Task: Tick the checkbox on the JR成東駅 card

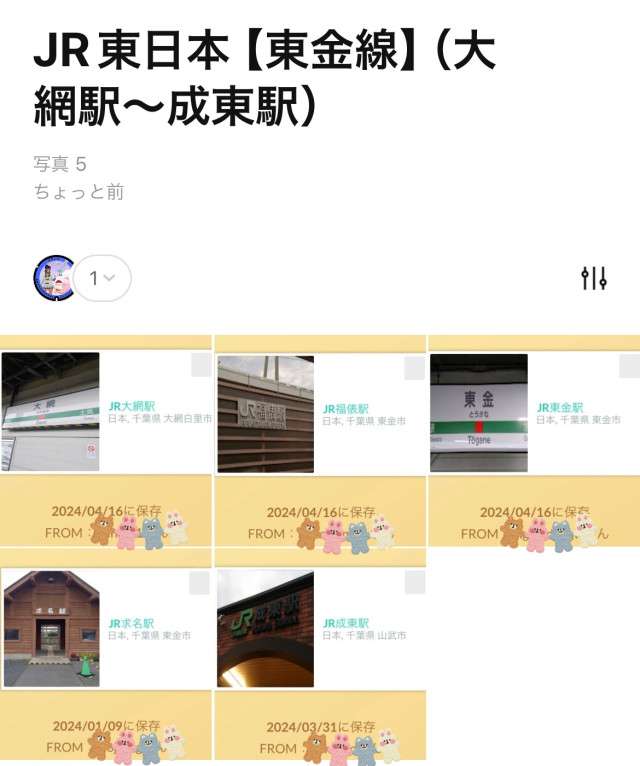Action: click(x=415, y=583)
